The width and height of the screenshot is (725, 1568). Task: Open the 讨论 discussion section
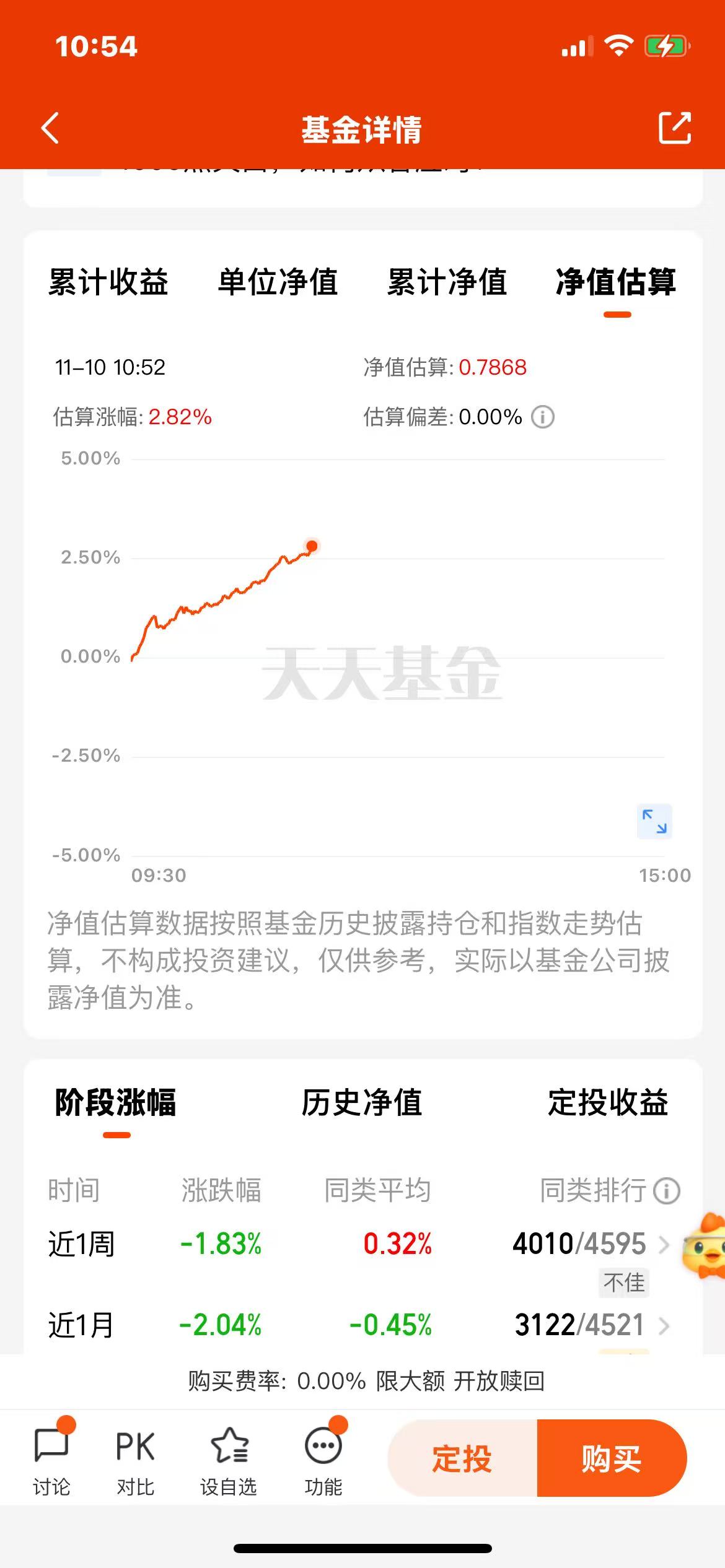[51, 1460]
